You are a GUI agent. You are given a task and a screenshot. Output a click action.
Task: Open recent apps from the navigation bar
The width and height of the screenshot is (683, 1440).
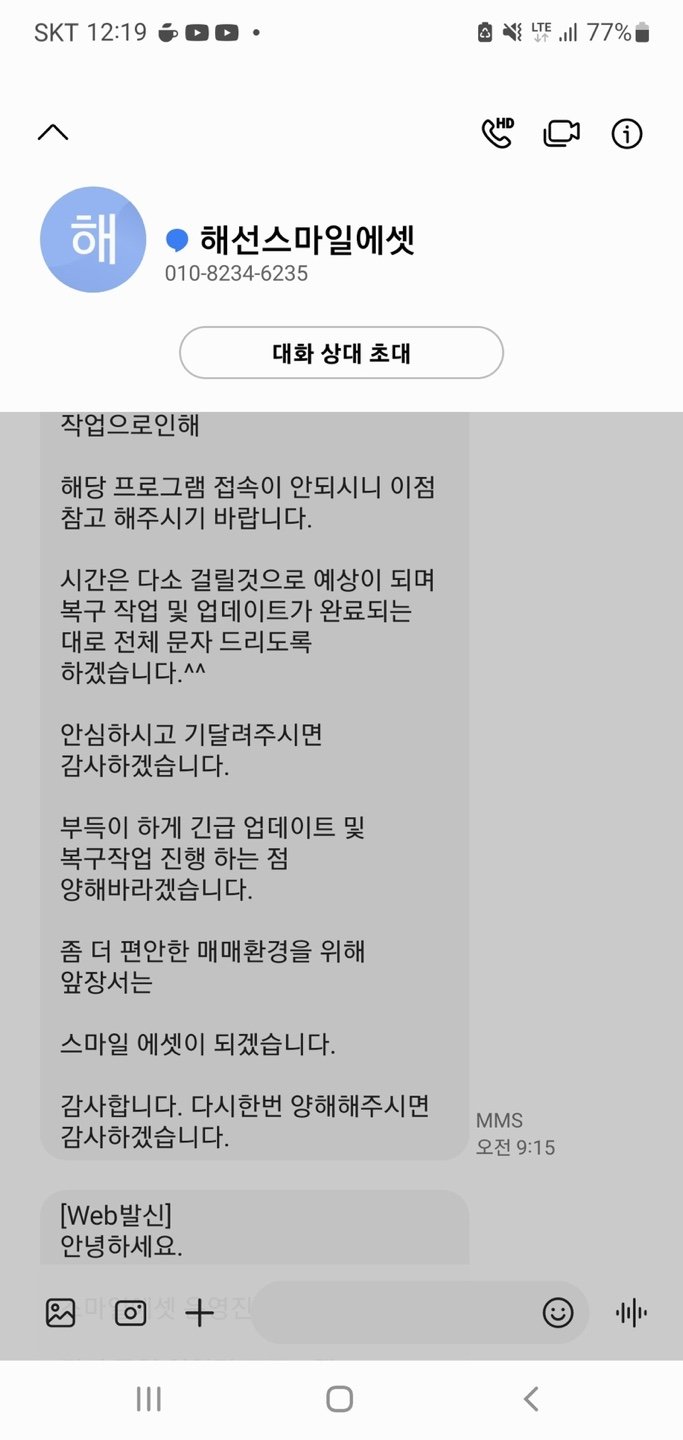(x=148, y=1399)
